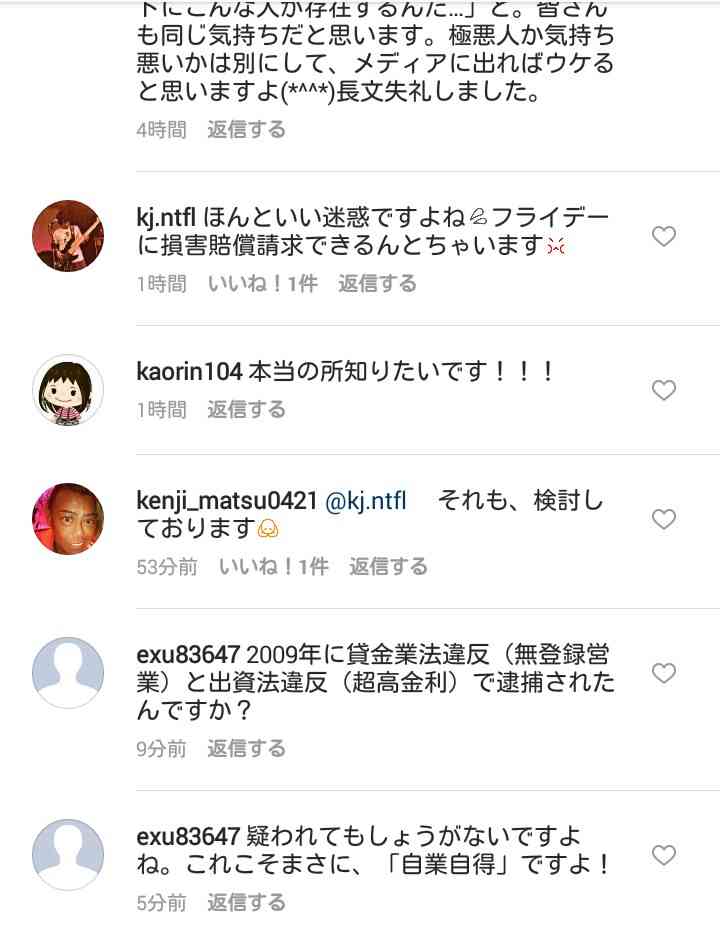Like kj.ntfl's comment with the heart
This screenshot has width=720, height=938.
click(x=664, y=237)
